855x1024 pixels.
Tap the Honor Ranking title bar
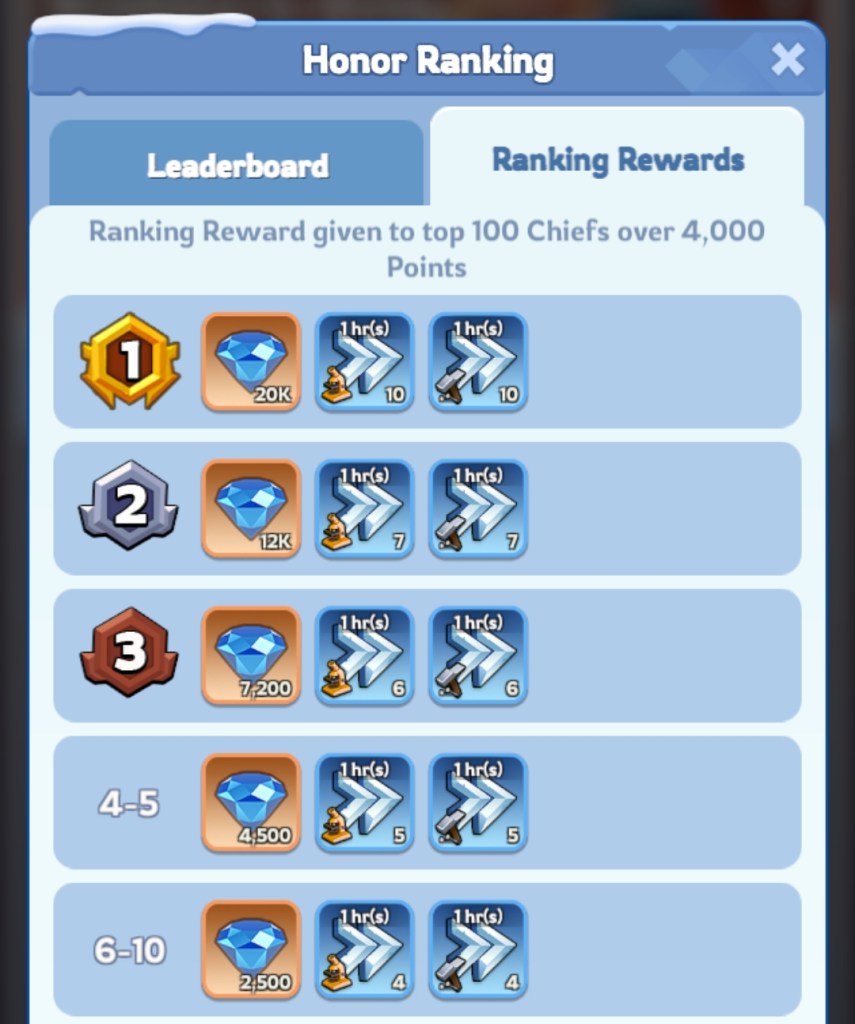(427, 61)
